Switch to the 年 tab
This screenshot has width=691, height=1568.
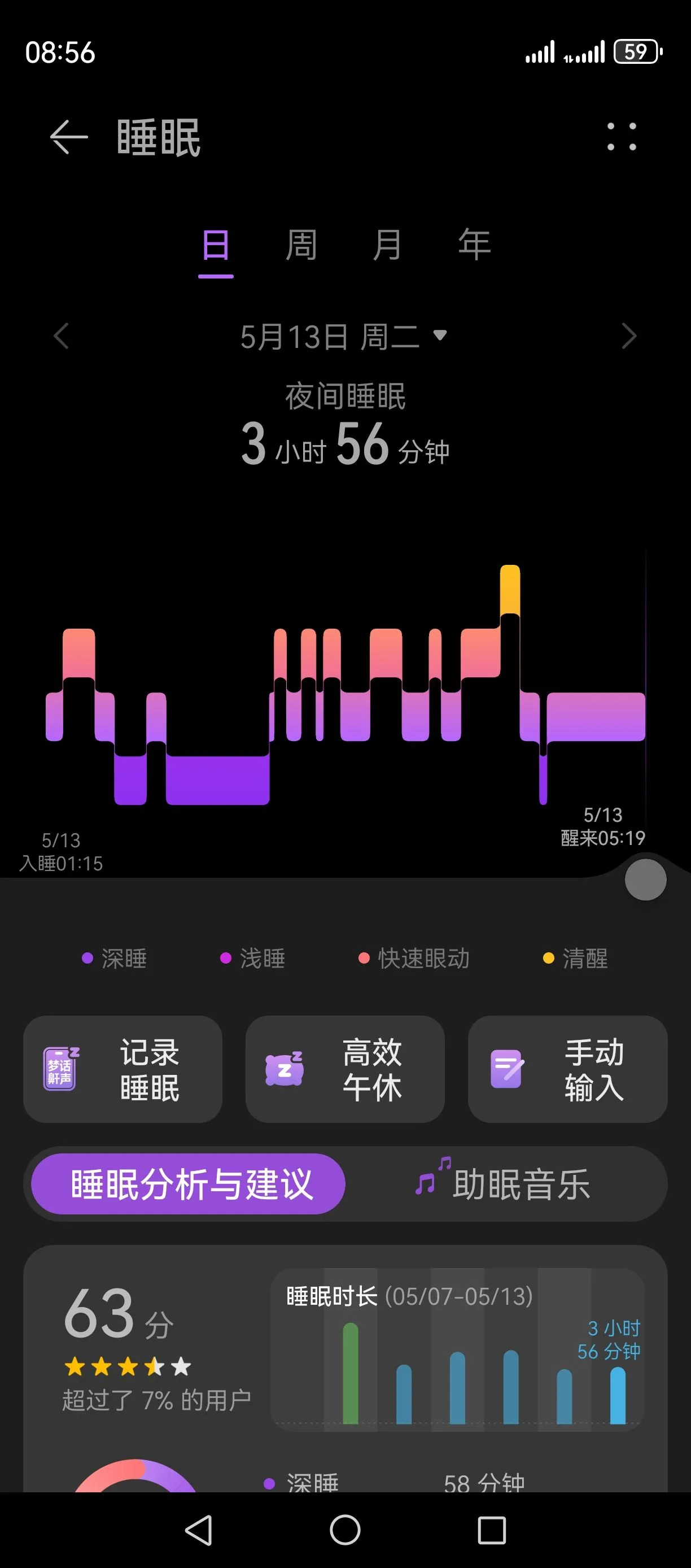pos(474,245)
